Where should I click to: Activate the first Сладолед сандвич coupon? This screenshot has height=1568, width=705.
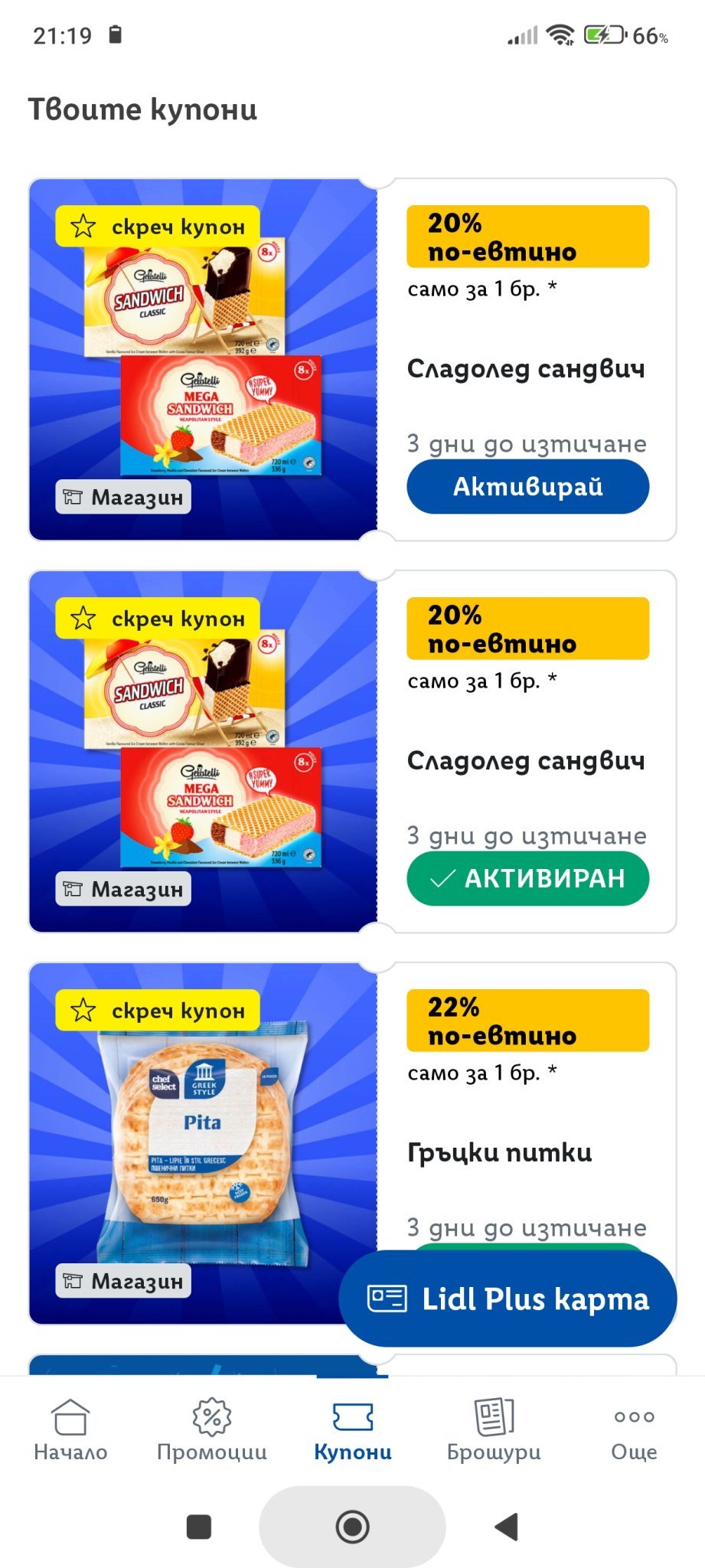click(527, 487)
